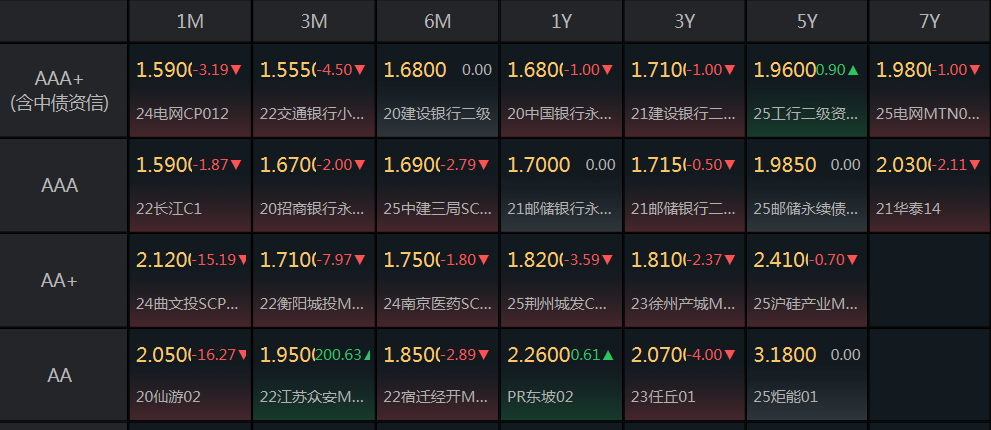View the 25工行二级资 bond card
This screenshot has width=991, height=430.
808,91
